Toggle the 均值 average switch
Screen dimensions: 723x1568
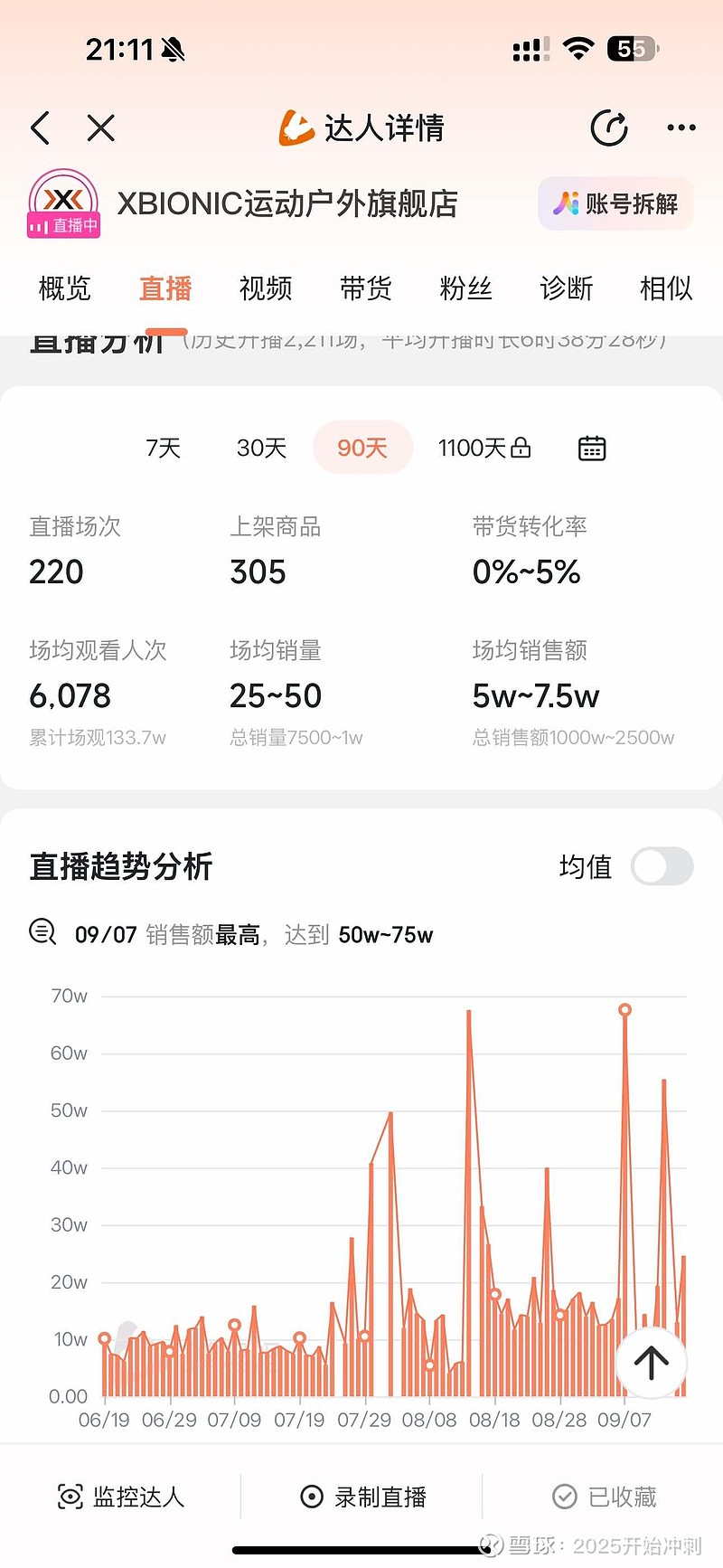pyautogui.click(x=662, y=866)
